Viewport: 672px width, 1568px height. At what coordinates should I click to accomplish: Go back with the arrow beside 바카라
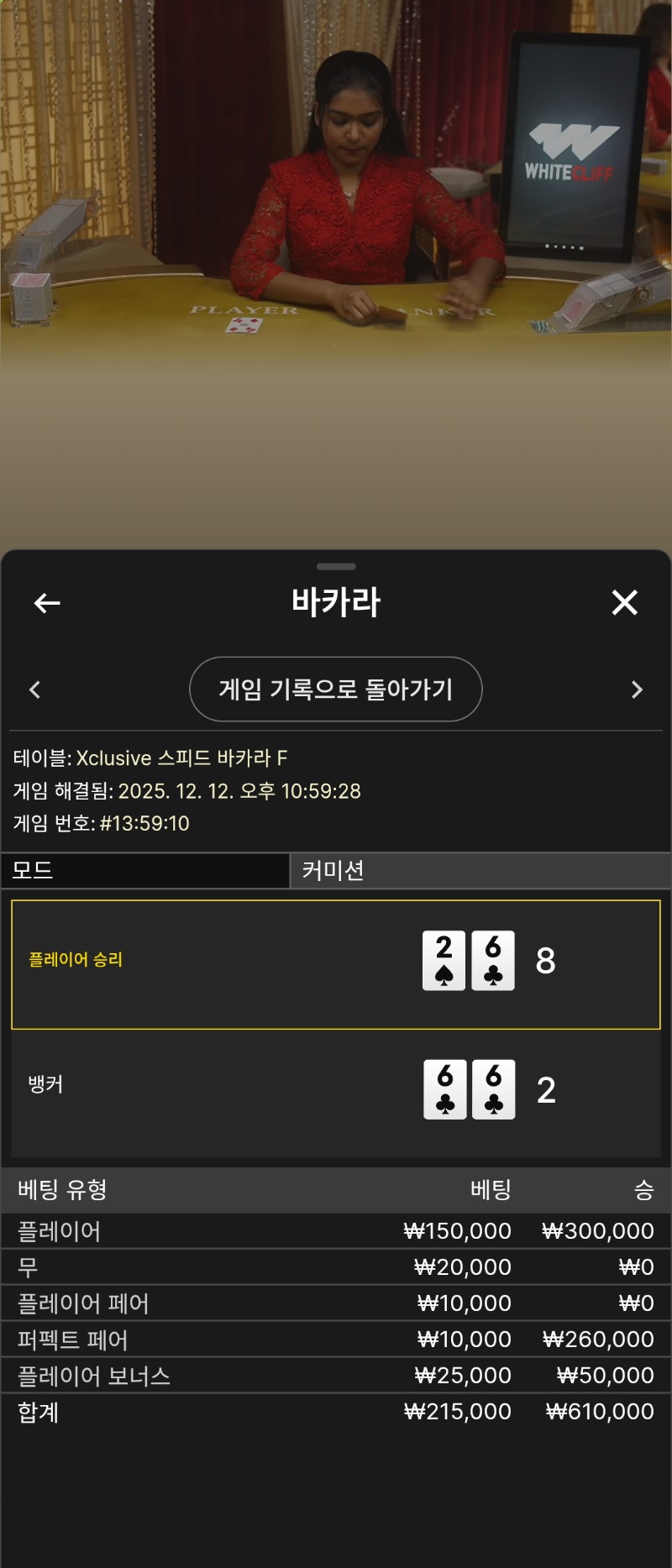[x=47, y=602]
